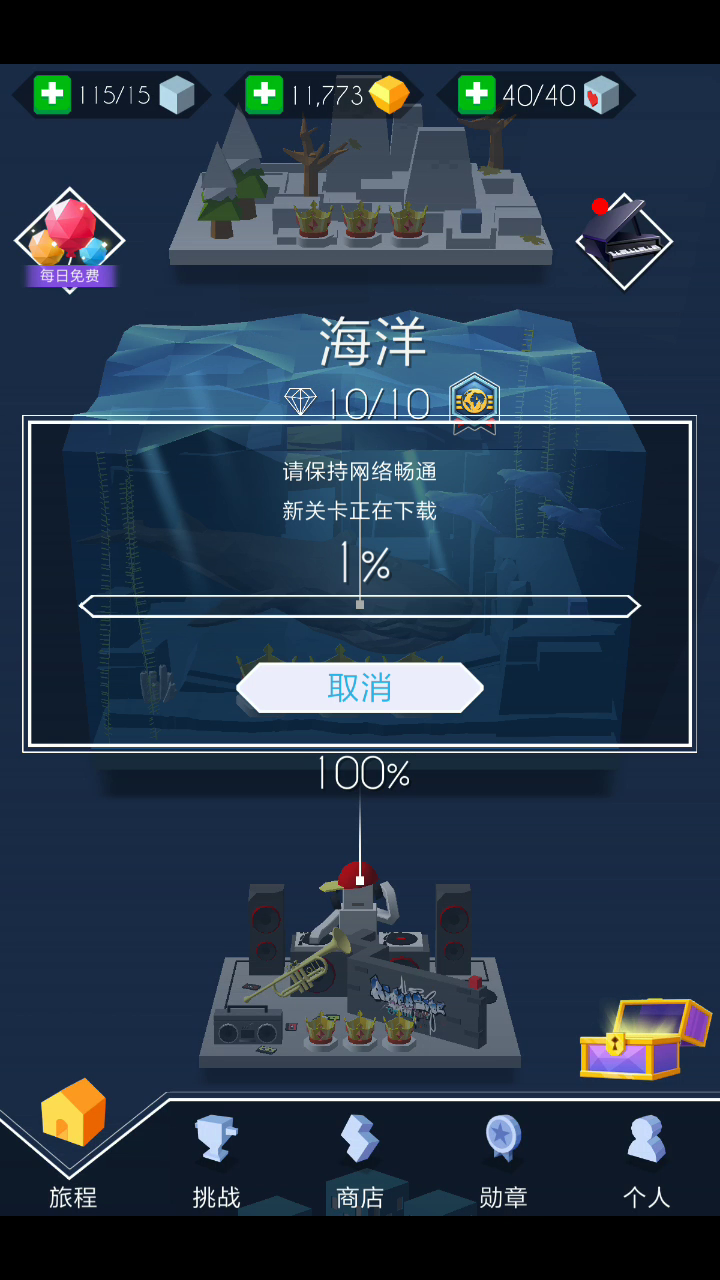Open the 商店 shop tab

point(360,1160)
